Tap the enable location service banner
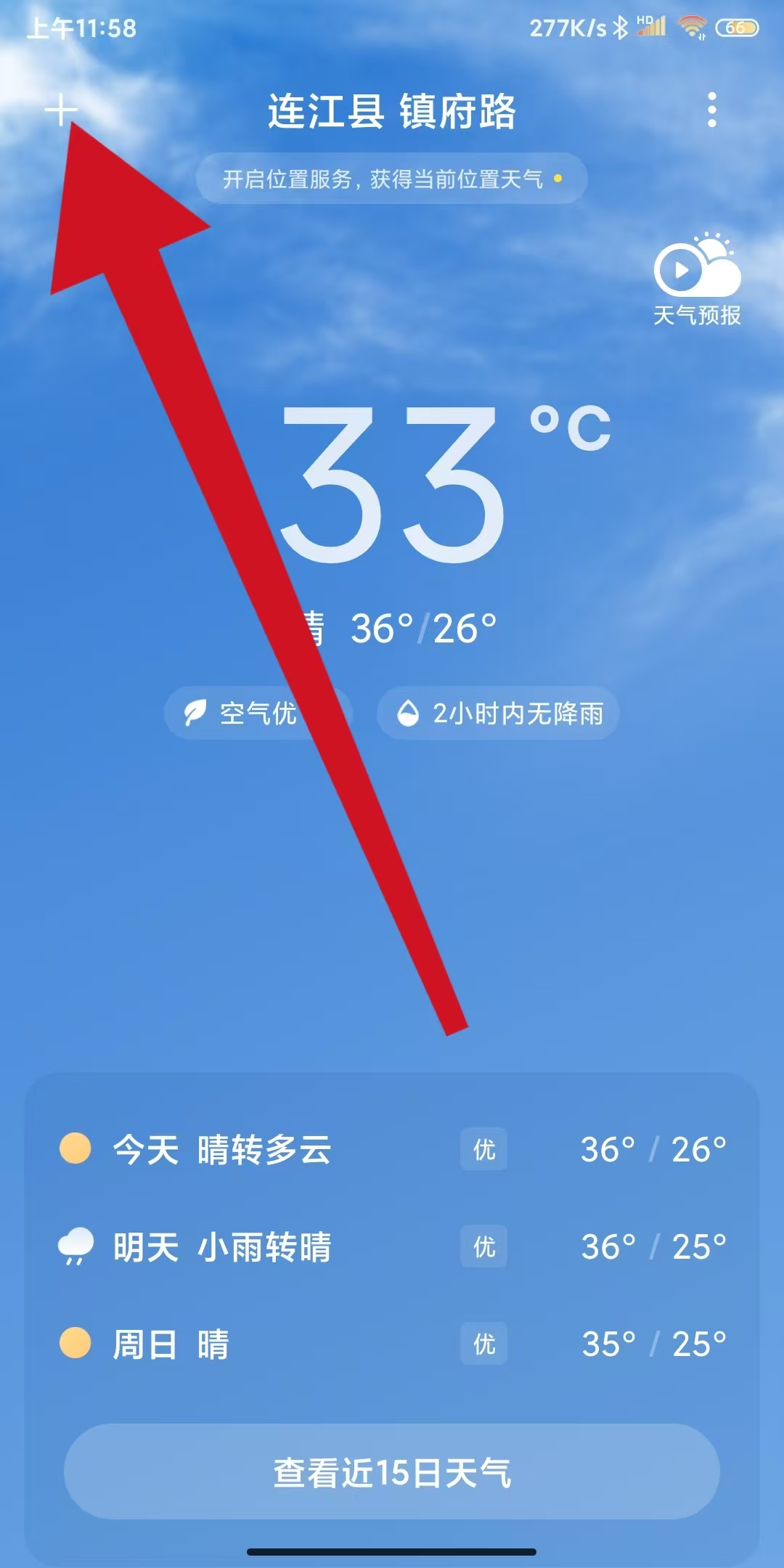The height and width of the screenshot is (1568, 784). pyautogui.click(x=391, y=179)
